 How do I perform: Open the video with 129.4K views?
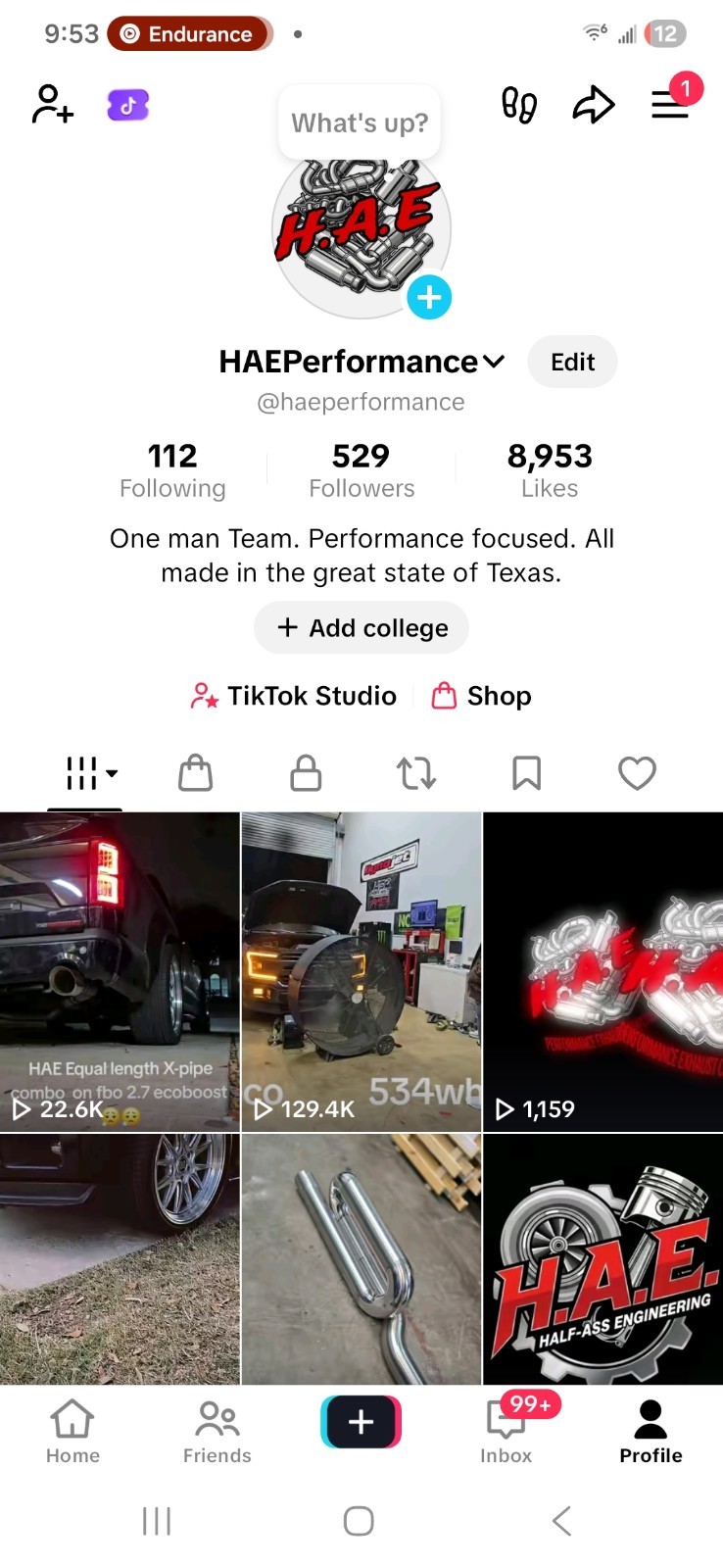pyautogui.click(x=361, y=970)
